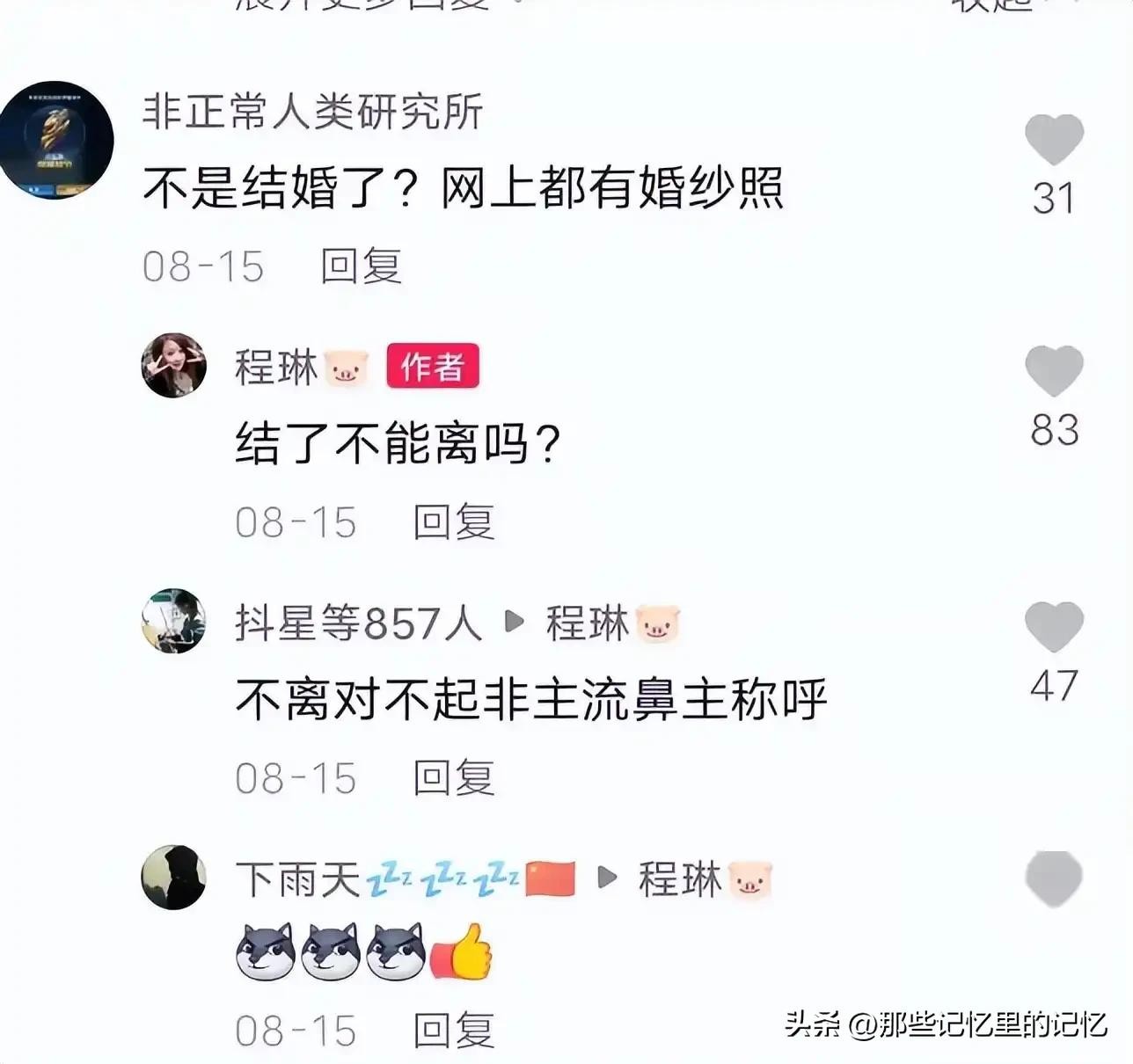
Task: Open 程琳's name next to 作者 badge
Action: click(x=276, y=368)
